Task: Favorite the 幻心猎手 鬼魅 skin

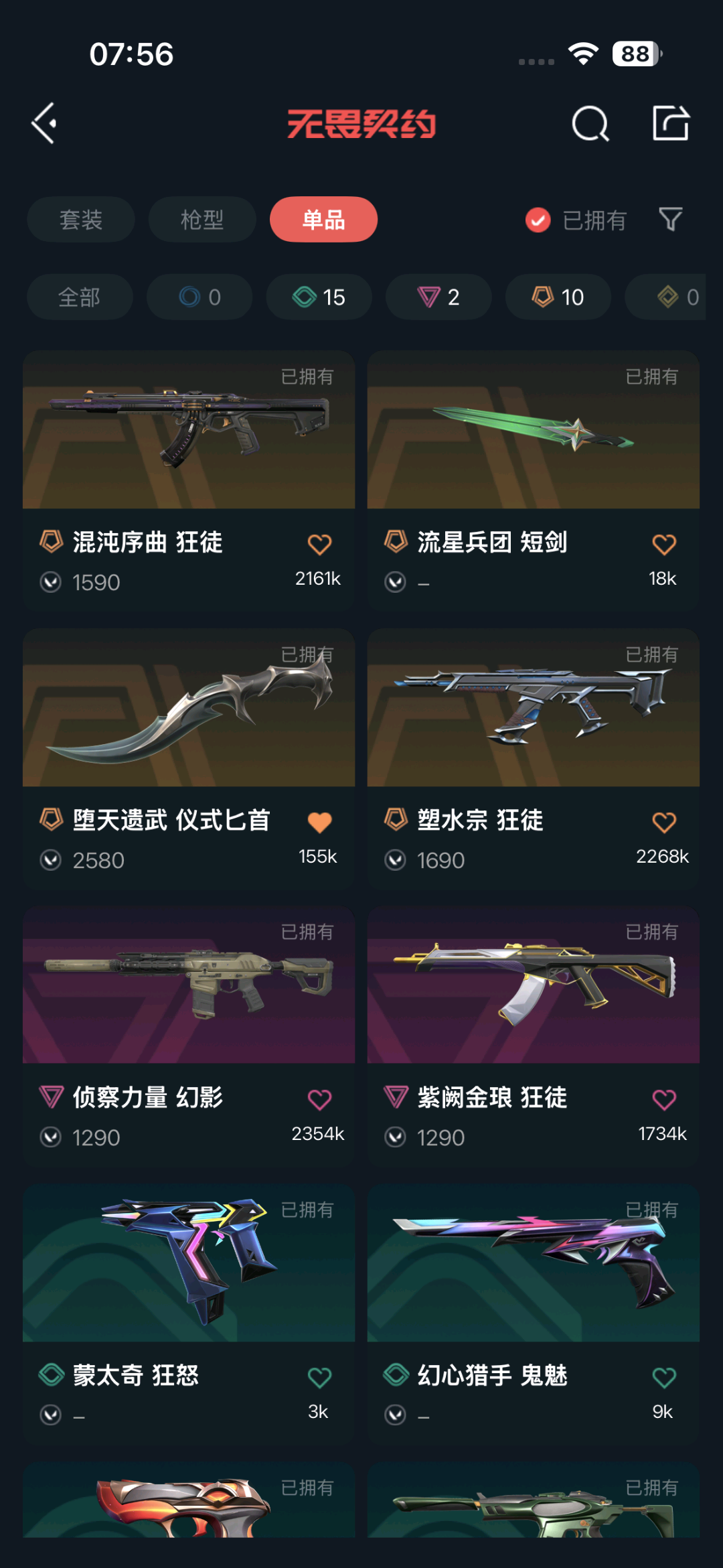Action: [x=663, y=1377]
